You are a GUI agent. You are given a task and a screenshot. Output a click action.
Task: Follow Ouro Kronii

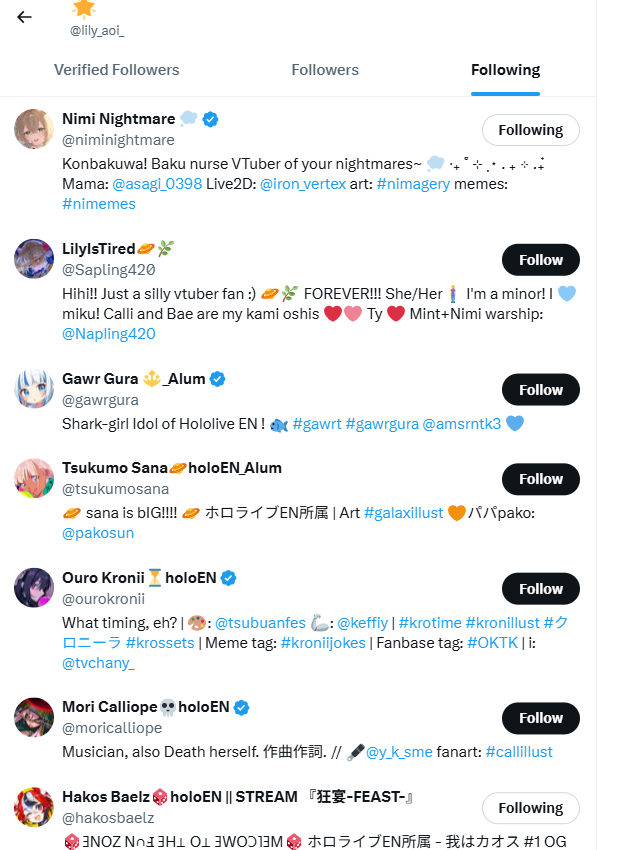click(540, 589)
